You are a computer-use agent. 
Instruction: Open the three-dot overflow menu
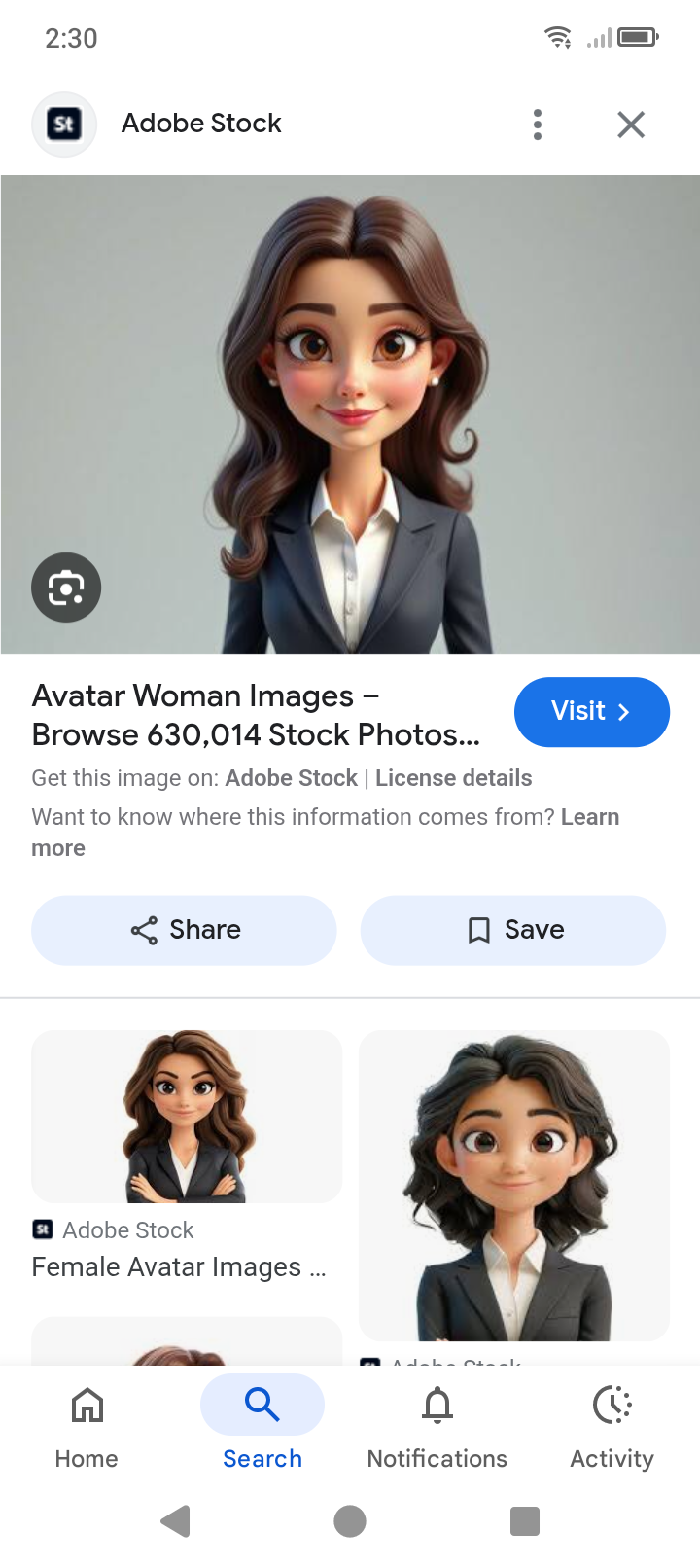pyautogui.click(x=537, y=125)
